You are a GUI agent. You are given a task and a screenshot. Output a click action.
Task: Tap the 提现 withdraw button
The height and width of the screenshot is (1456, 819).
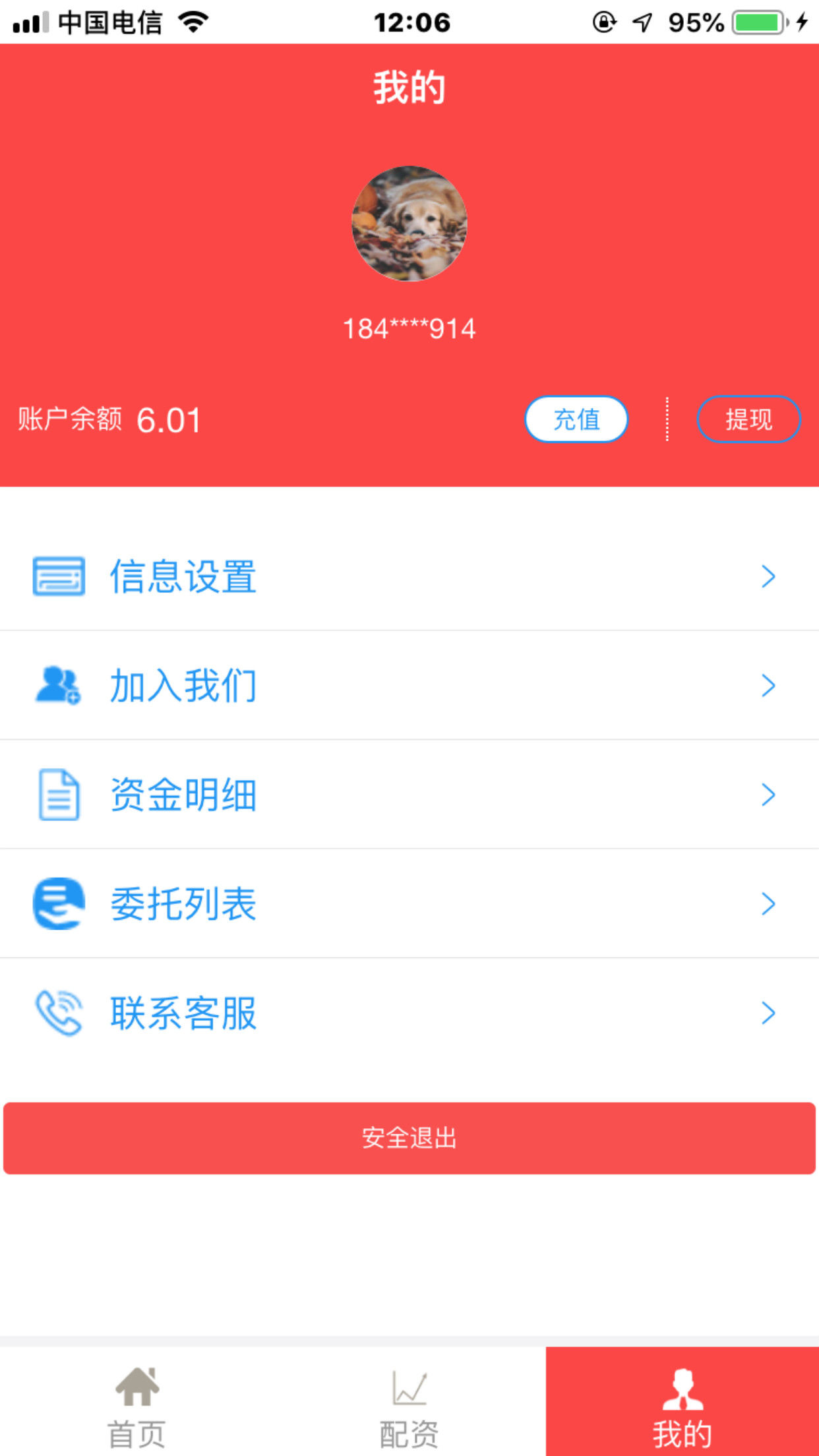pyautogui.click(x=748, y=419)
